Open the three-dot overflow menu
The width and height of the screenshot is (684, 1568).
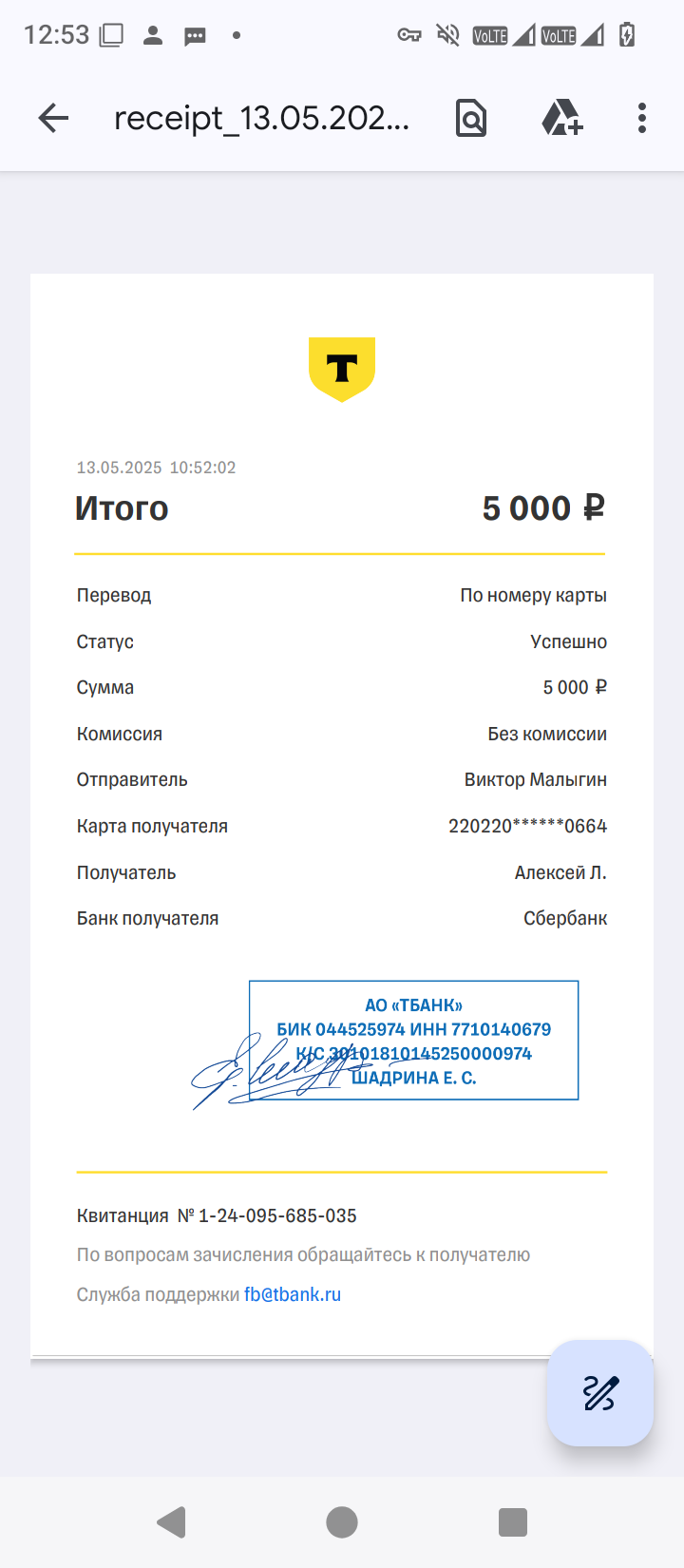coord(642,119)
